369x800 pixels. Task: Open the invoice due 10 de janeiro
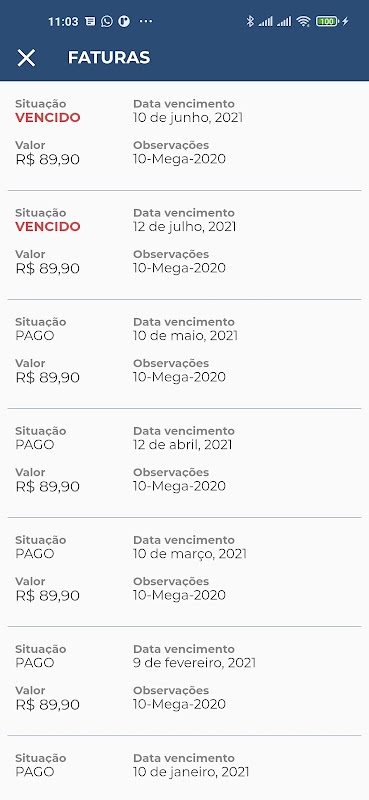tap(184, 768)
